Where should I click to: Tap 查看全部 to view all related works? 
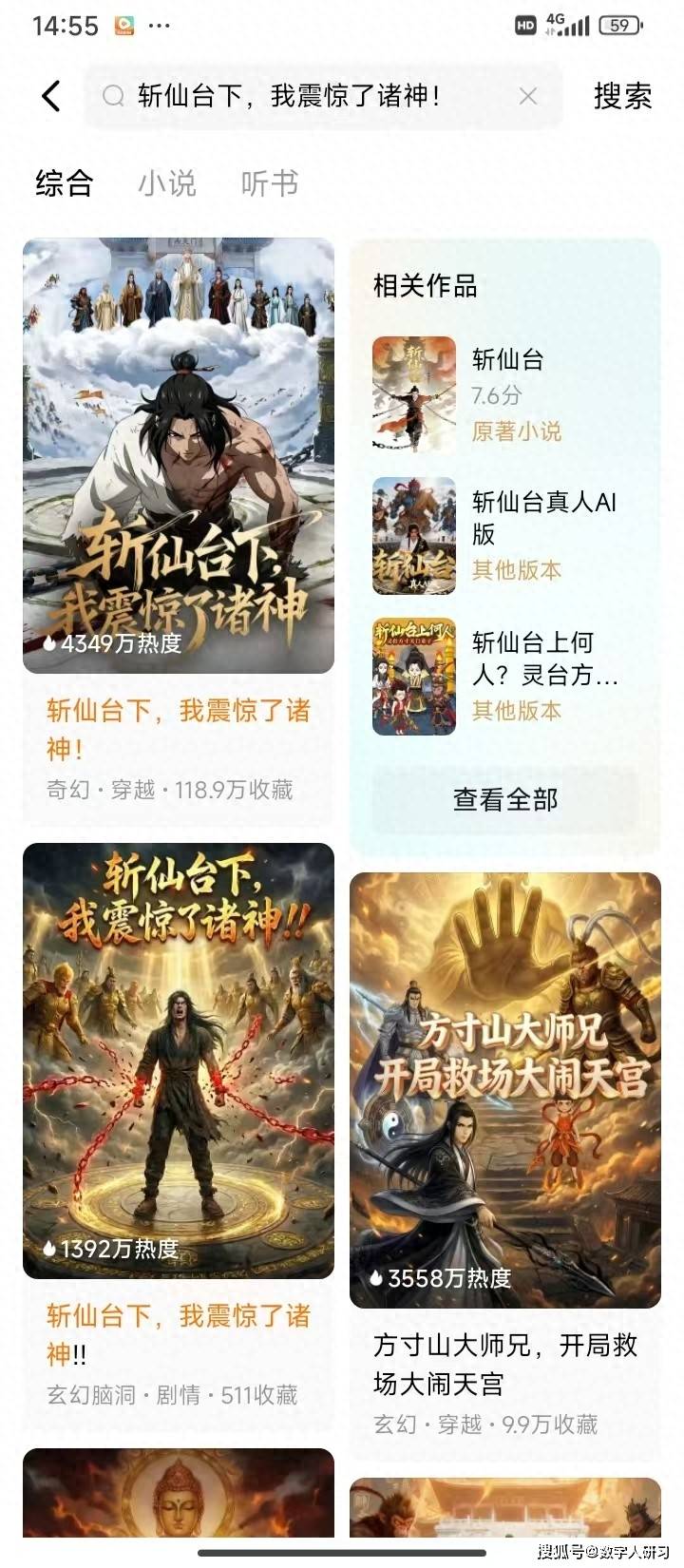coord(504,799)
